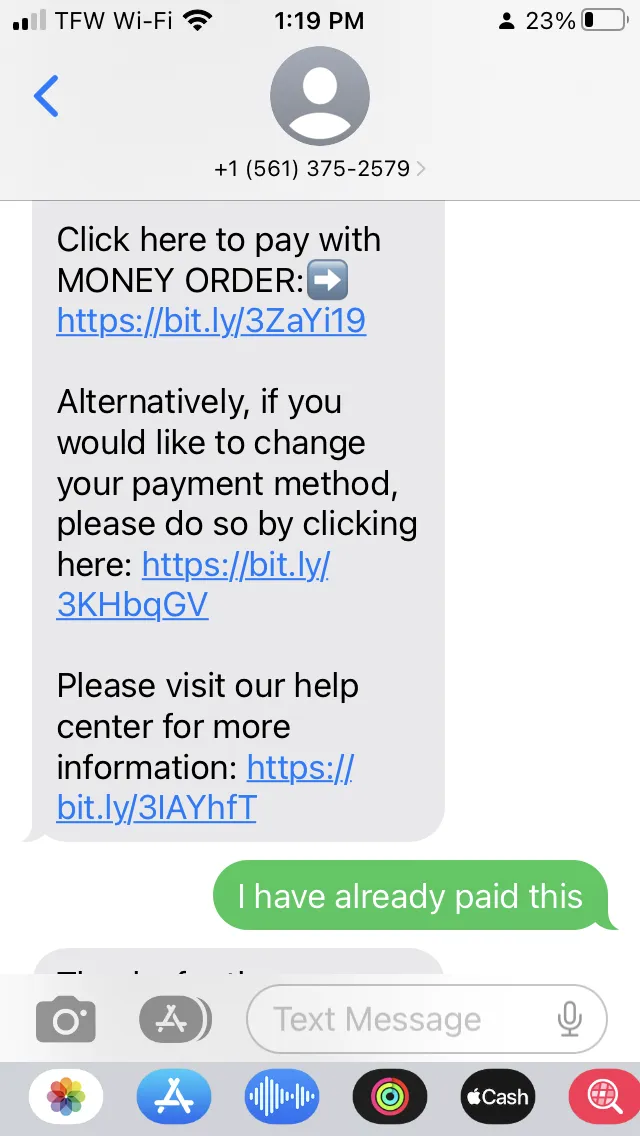The image size is (640, 1136).
Task: Open Apple Cash in the app strip
Action: click(x=498, y=1096)
